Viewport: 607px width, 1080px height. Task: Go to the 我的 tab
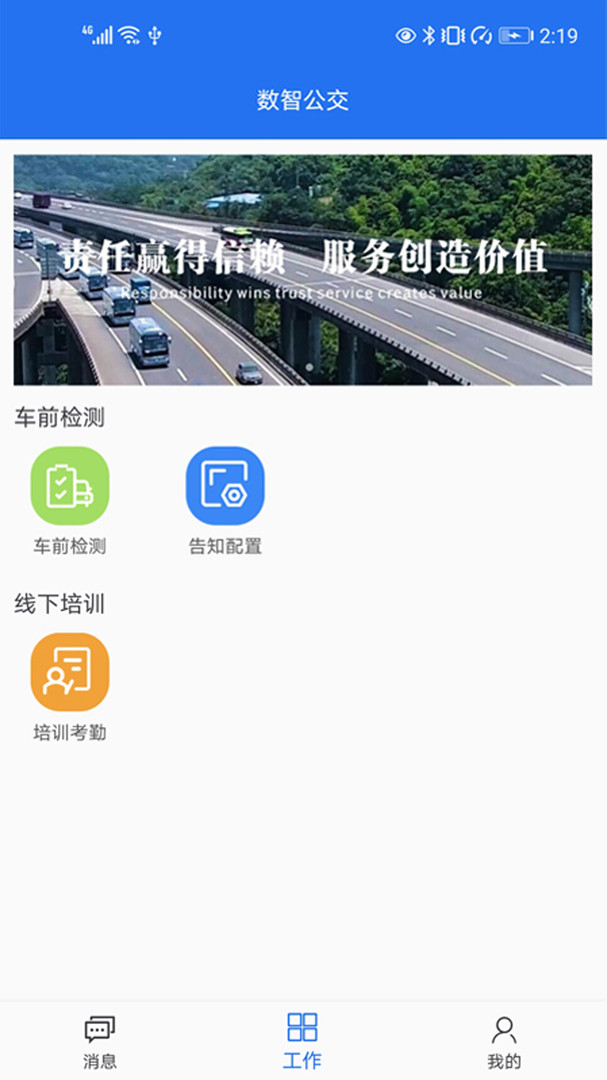point(504,1041)
